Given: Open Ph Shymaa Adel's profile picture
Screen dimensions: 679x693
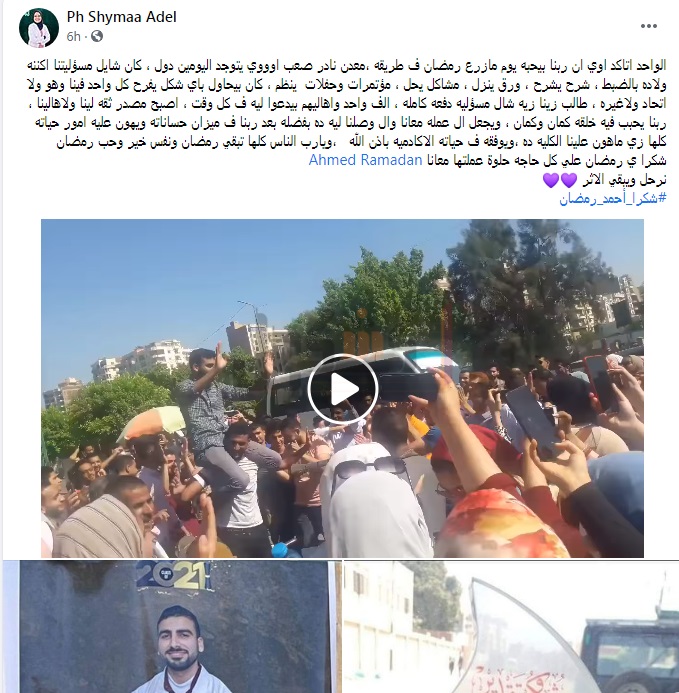Looking at the screenshot, I should [38, 28].
